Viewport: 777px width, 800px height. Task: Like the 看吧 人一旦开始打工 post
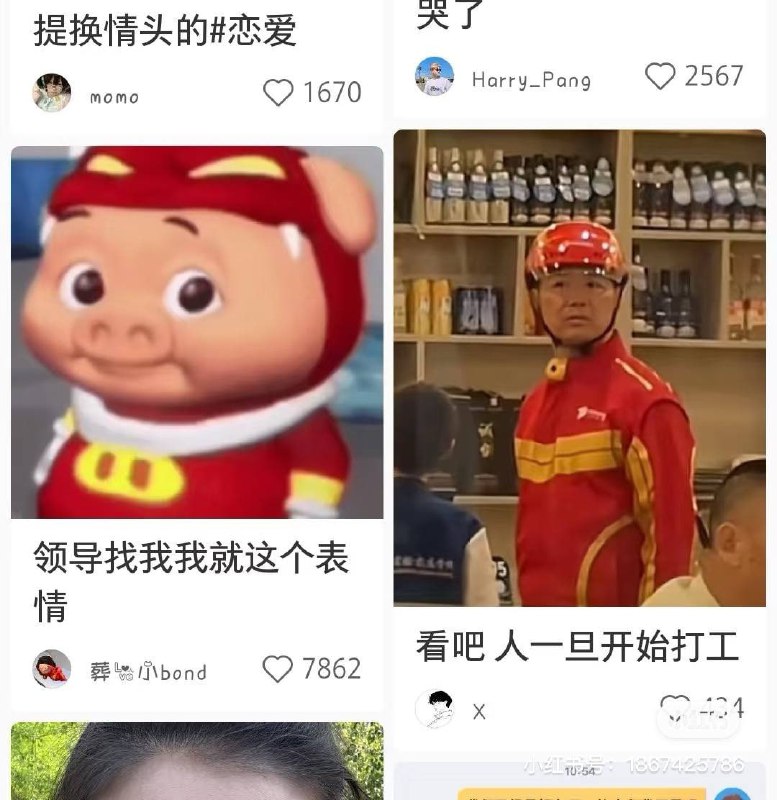click(675, 708)
